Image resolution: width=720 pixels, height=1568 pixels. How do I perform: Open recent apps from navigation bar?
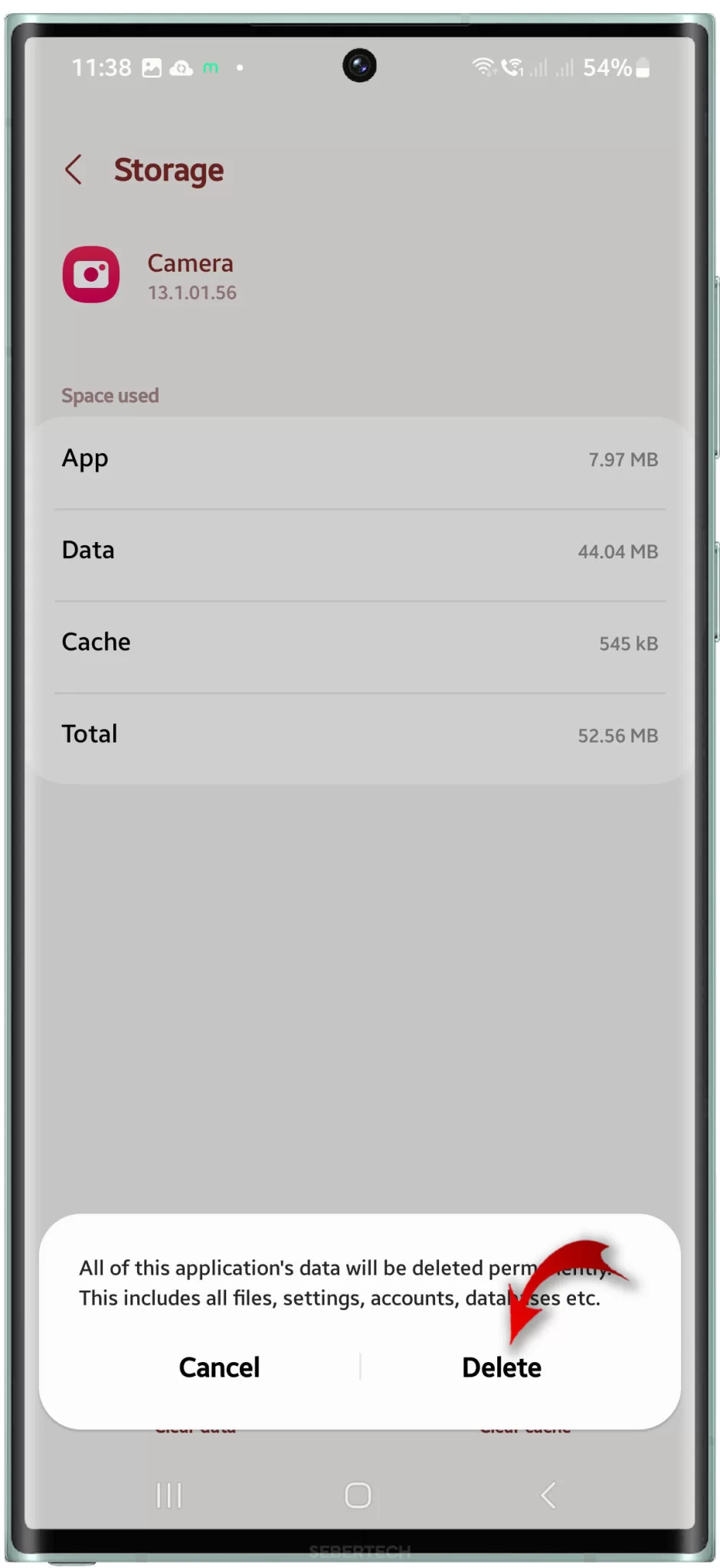pos(169,1494)
